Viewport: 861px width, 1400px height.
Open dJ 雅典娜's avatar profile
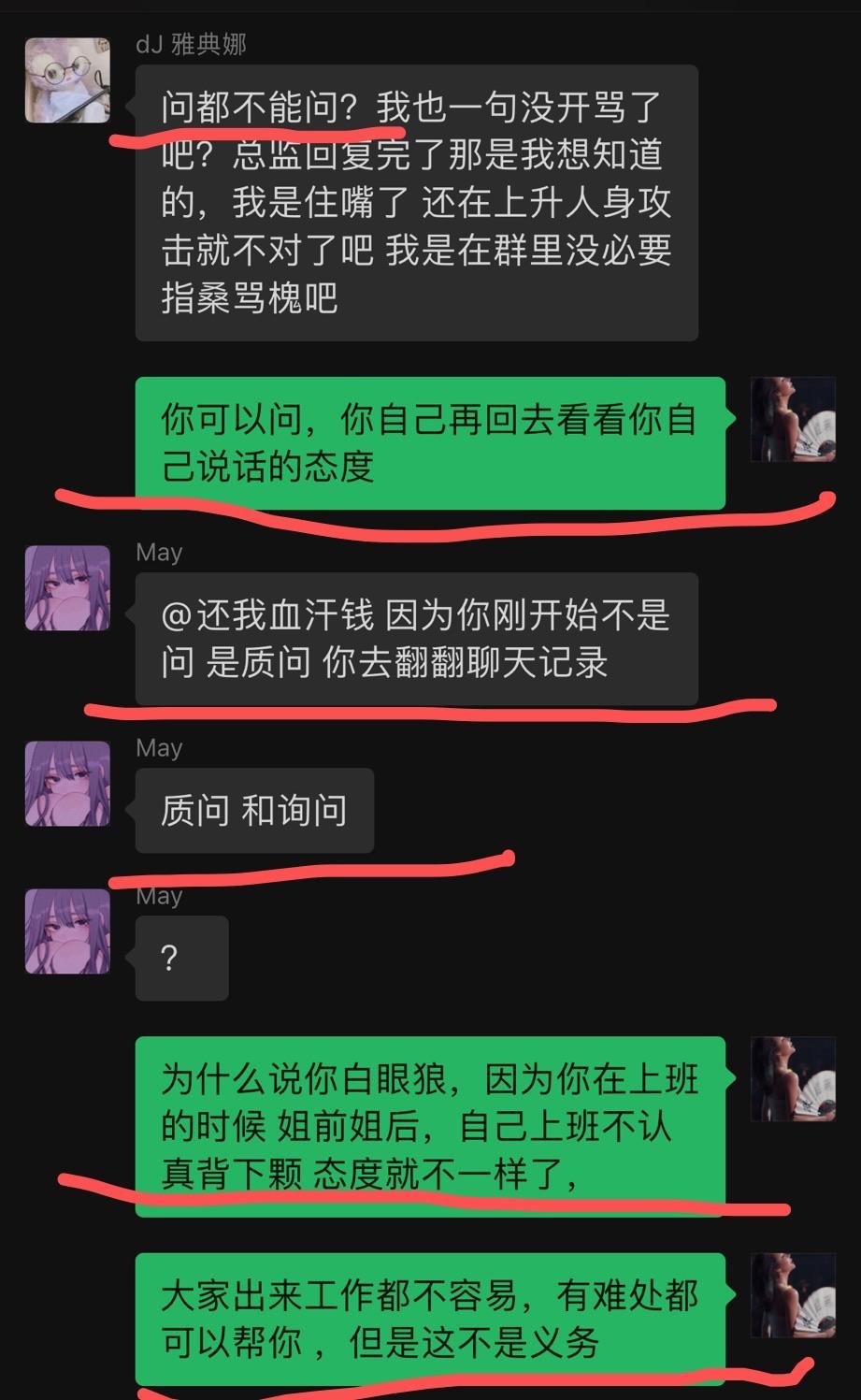pyautogui.click(x=67, y=80)
